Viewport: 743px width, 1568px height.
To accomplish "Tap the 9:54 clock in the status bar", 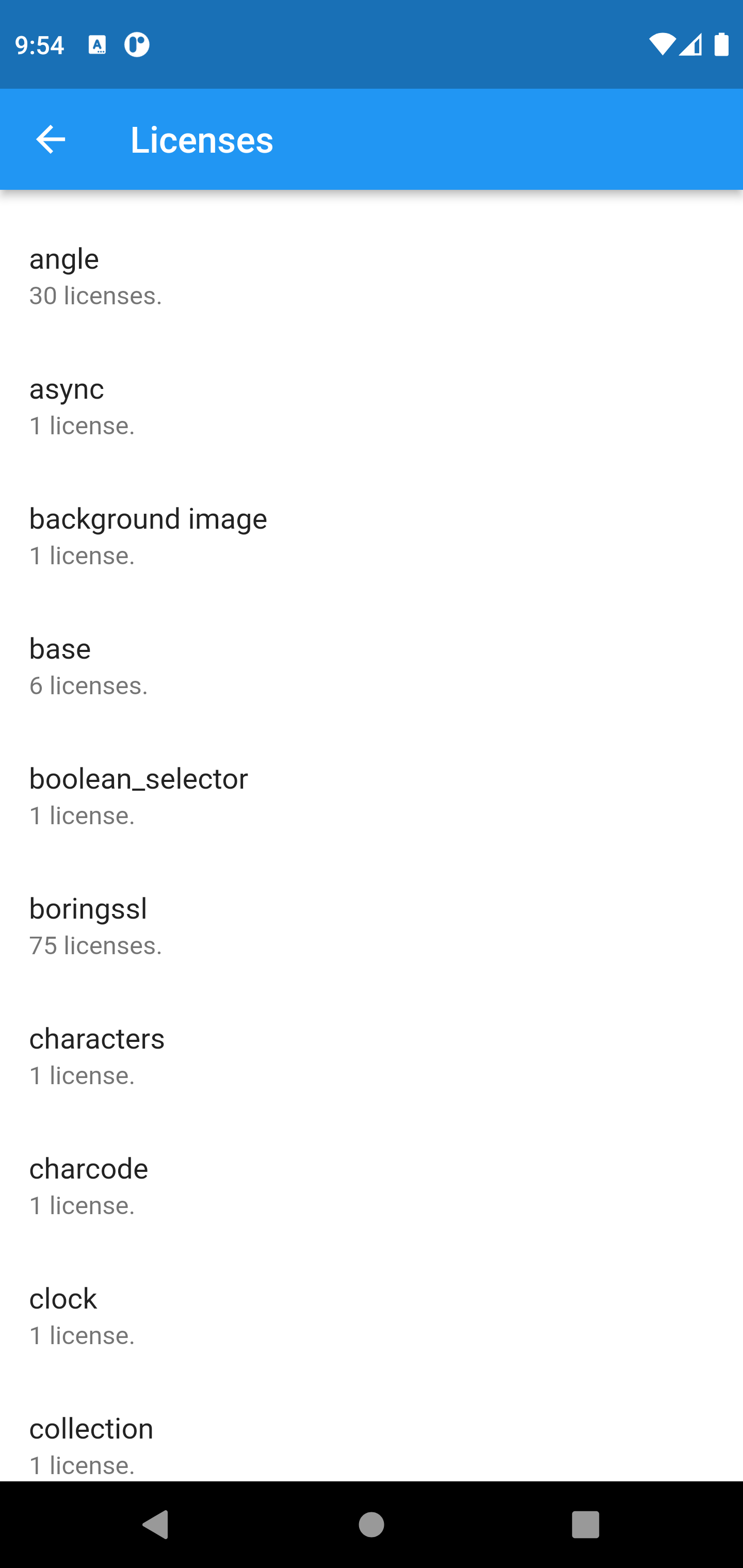I will click(x=39, y=44).
